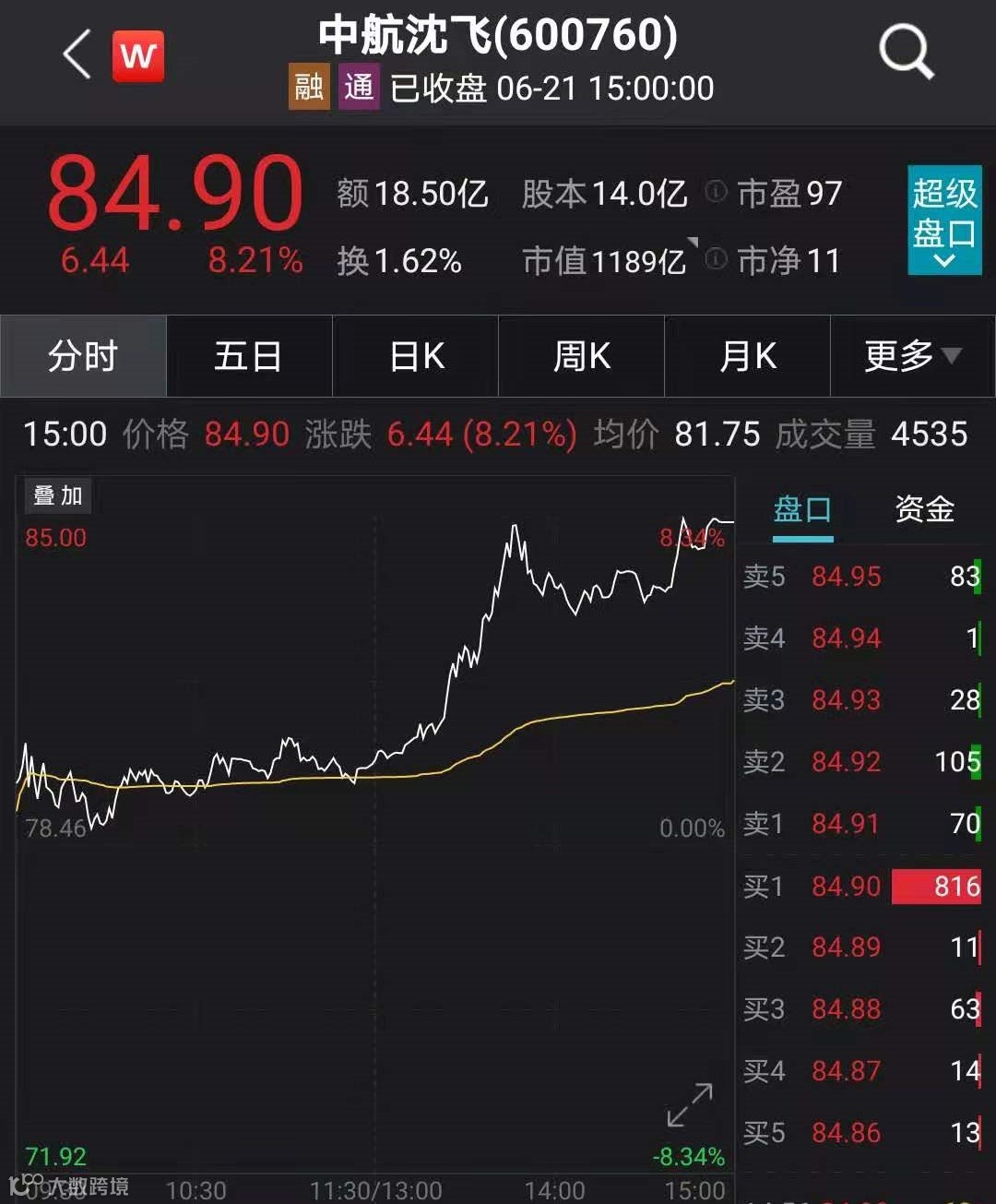View the 月K chart tab

click(748, 356)
